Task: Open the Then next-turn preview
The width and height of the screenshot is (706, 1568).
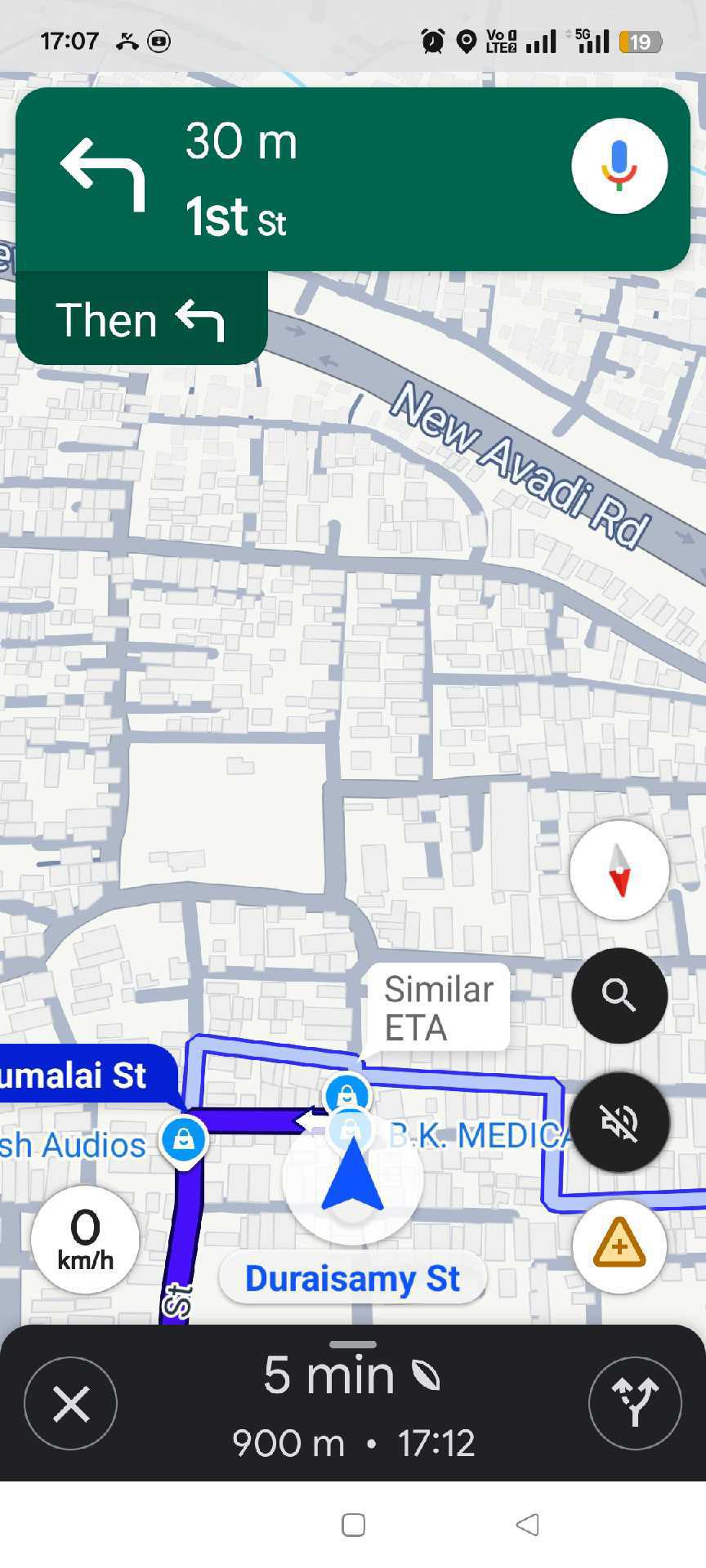Action: [141, 319]
